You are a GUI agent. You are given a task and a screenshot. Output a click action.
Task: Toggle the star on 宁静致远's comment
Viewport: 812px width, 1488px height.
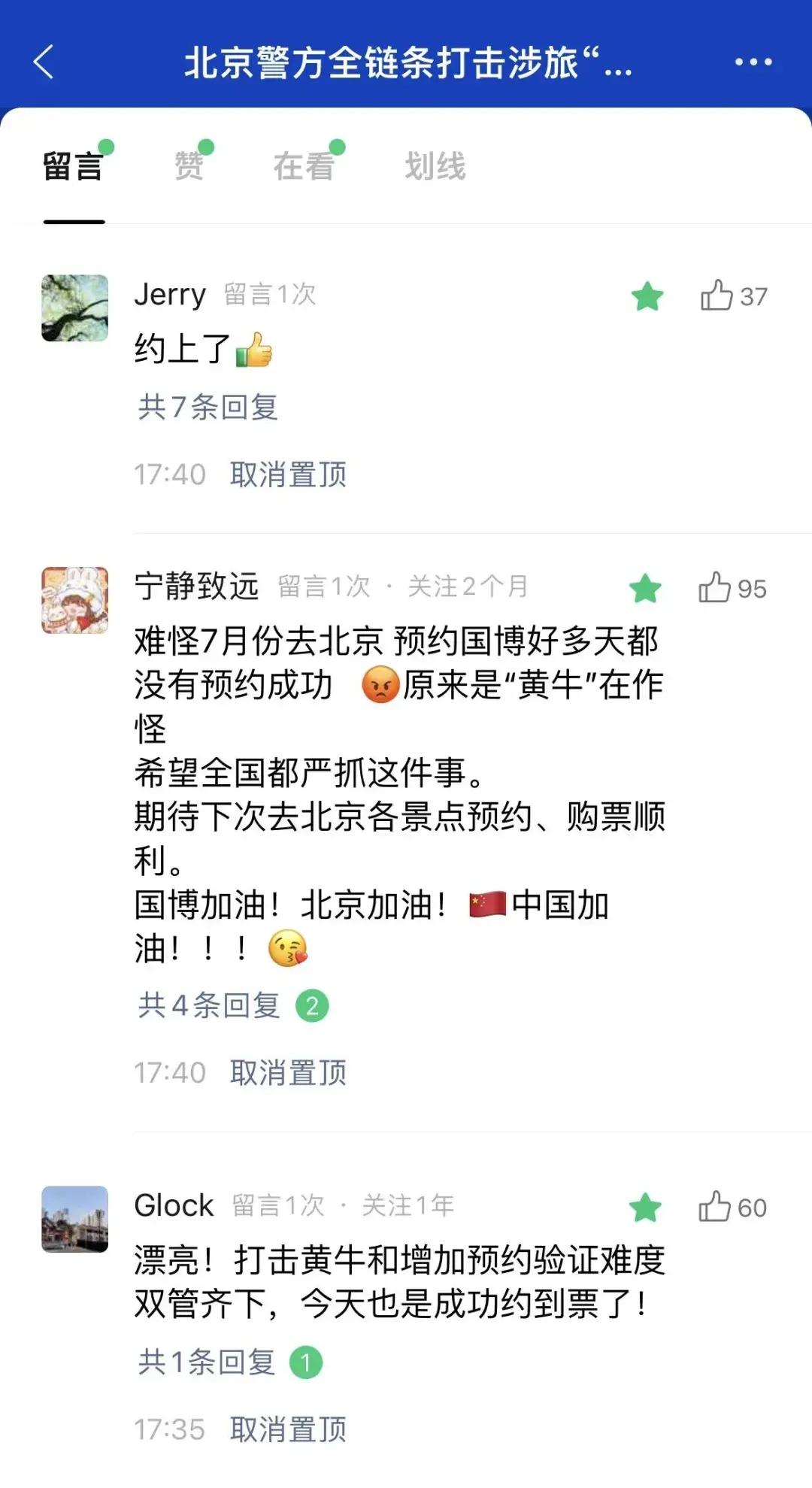point(645,589)
